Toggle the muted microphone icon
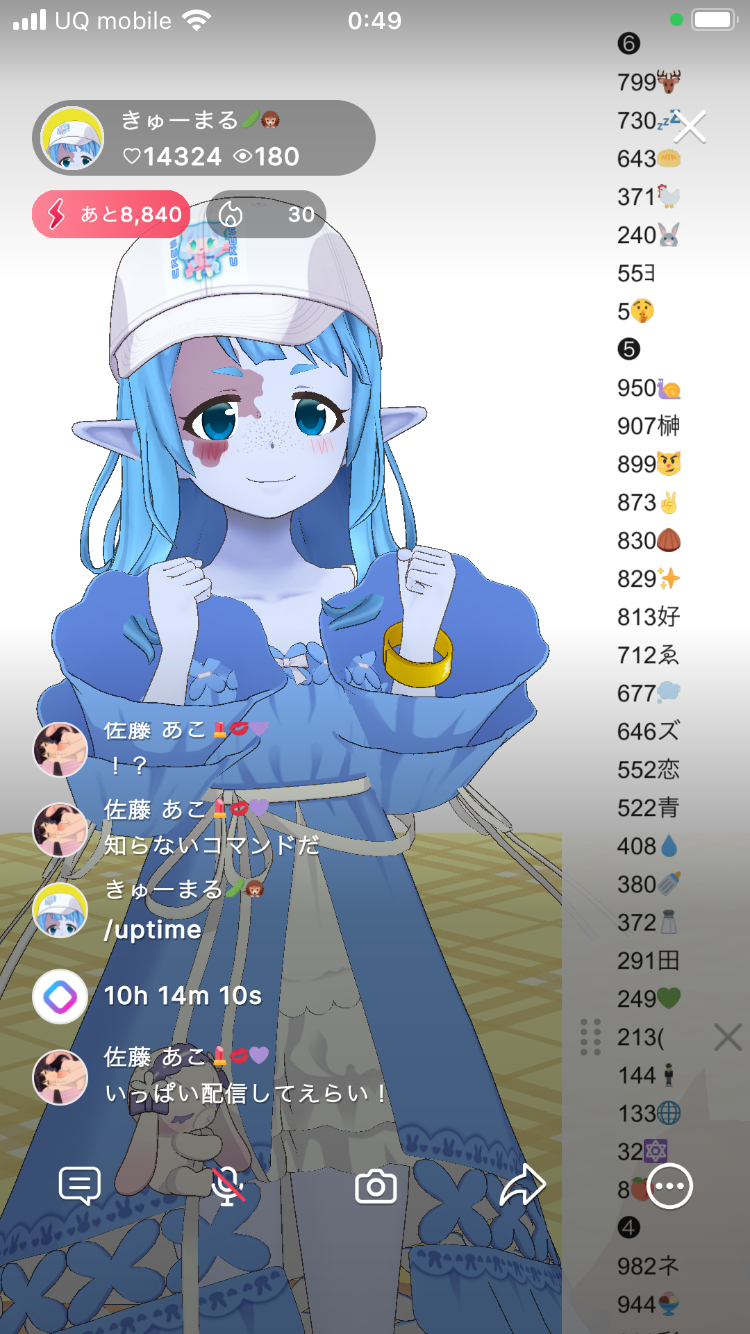The height and width of the screenshot is (1334, 750). (x=229, y=1186)
